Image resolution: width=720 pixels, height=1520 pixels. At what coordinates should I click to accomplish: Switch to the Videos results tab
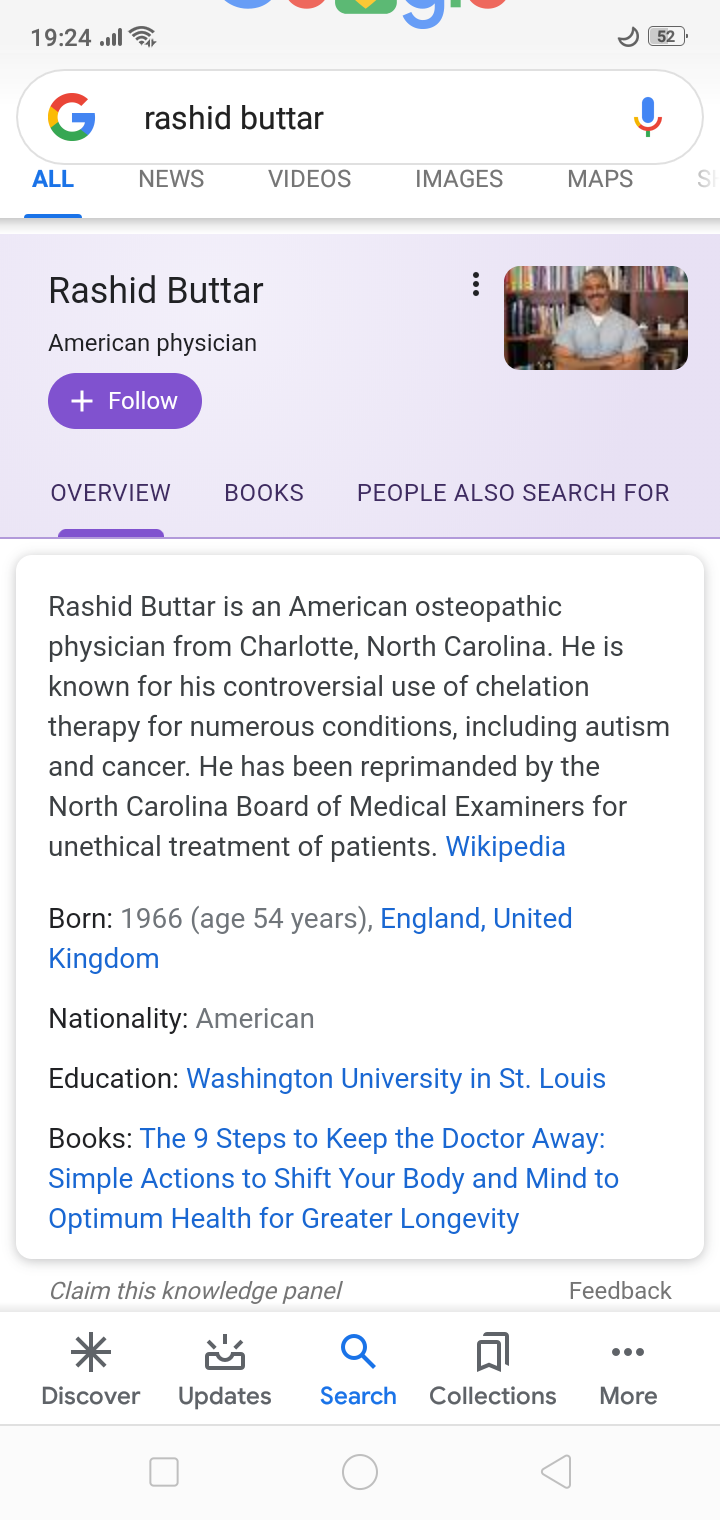pyautogui.click(x=309, y=179)
